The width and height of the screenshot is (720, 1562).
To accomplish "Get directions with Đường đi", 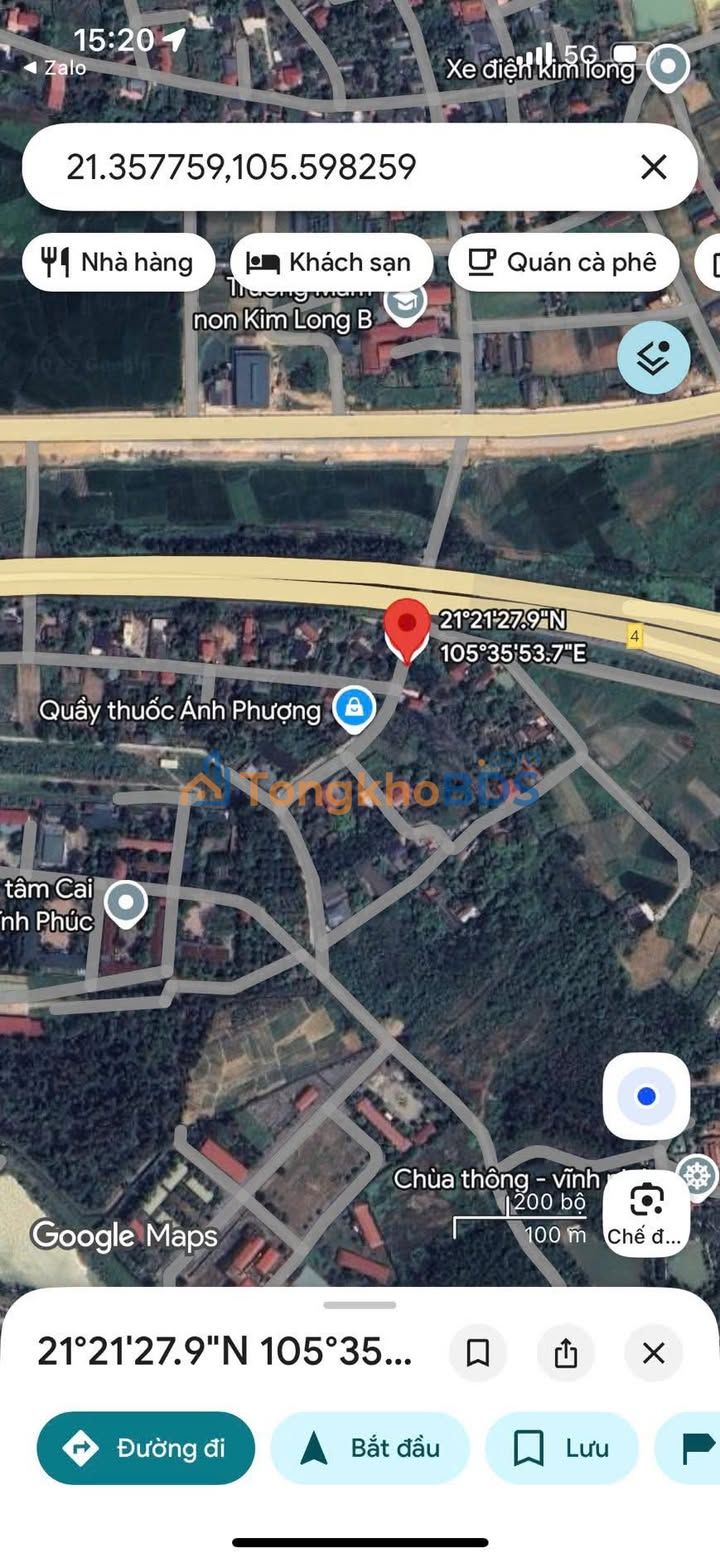I will click(146, 1447).
